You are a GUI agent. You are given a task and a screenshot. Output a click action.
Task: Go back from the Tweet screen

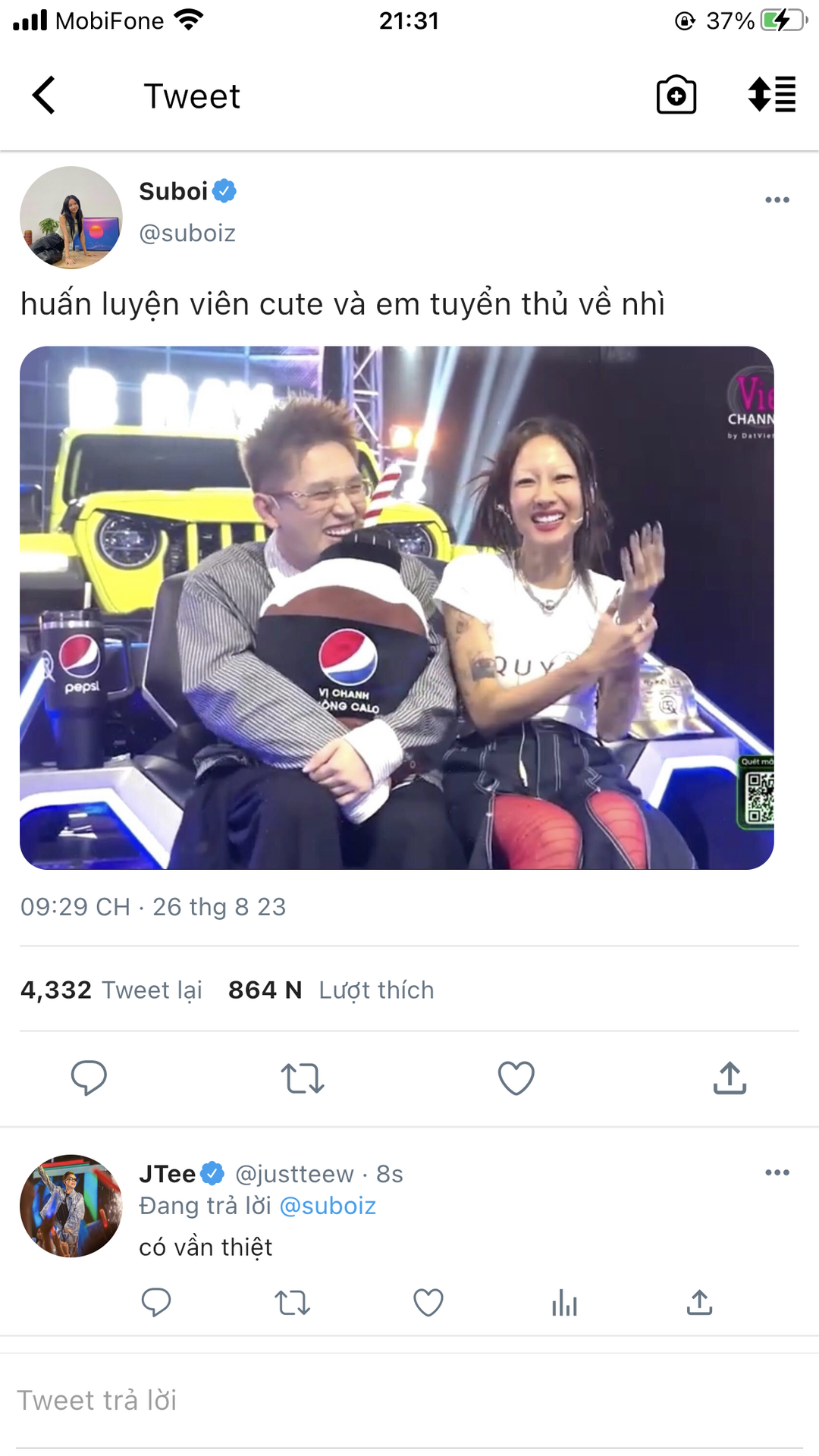tap(44, 96)
